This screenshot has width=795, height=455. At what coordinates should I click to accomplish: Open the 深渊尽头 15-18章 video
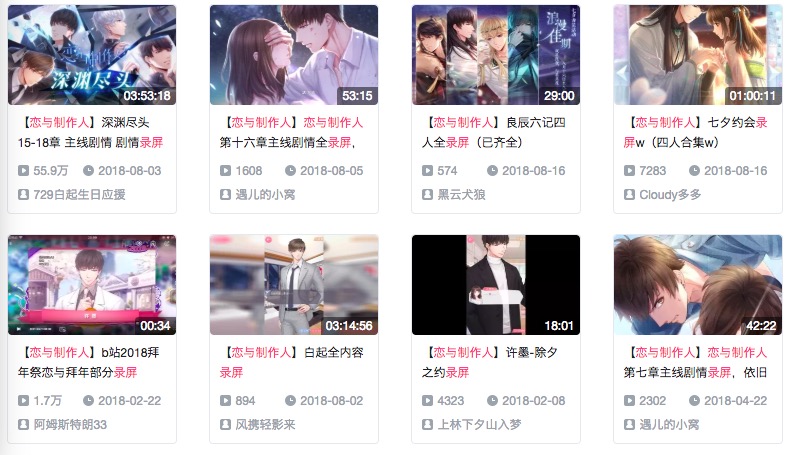click(91, 55)
